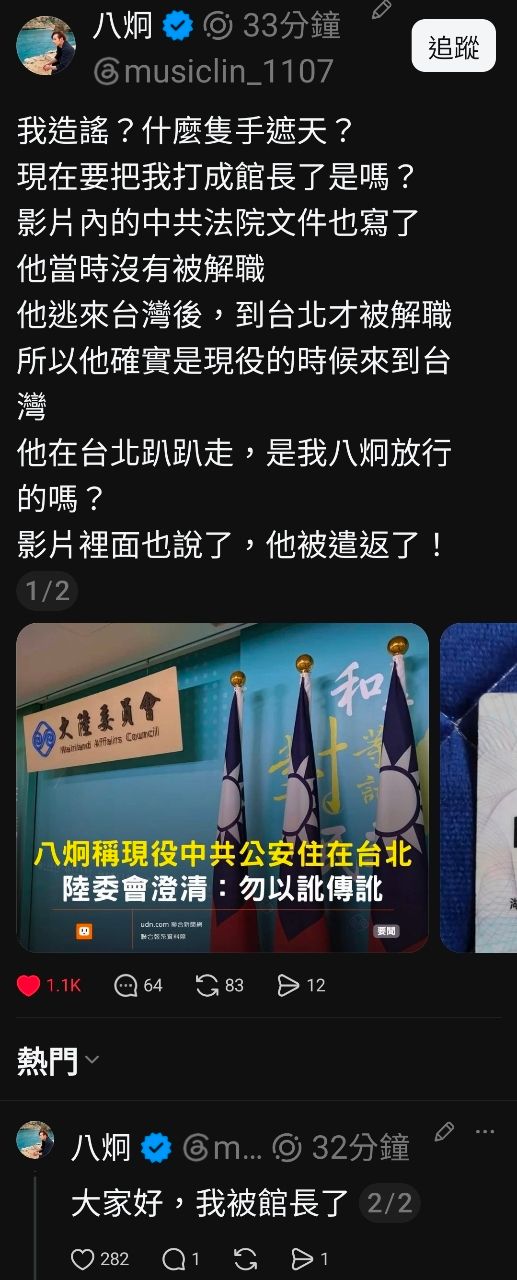Open the 陸委會澄清 news image
The image size is (517, 1280).
pyautogui.click(x=222, y=788)
